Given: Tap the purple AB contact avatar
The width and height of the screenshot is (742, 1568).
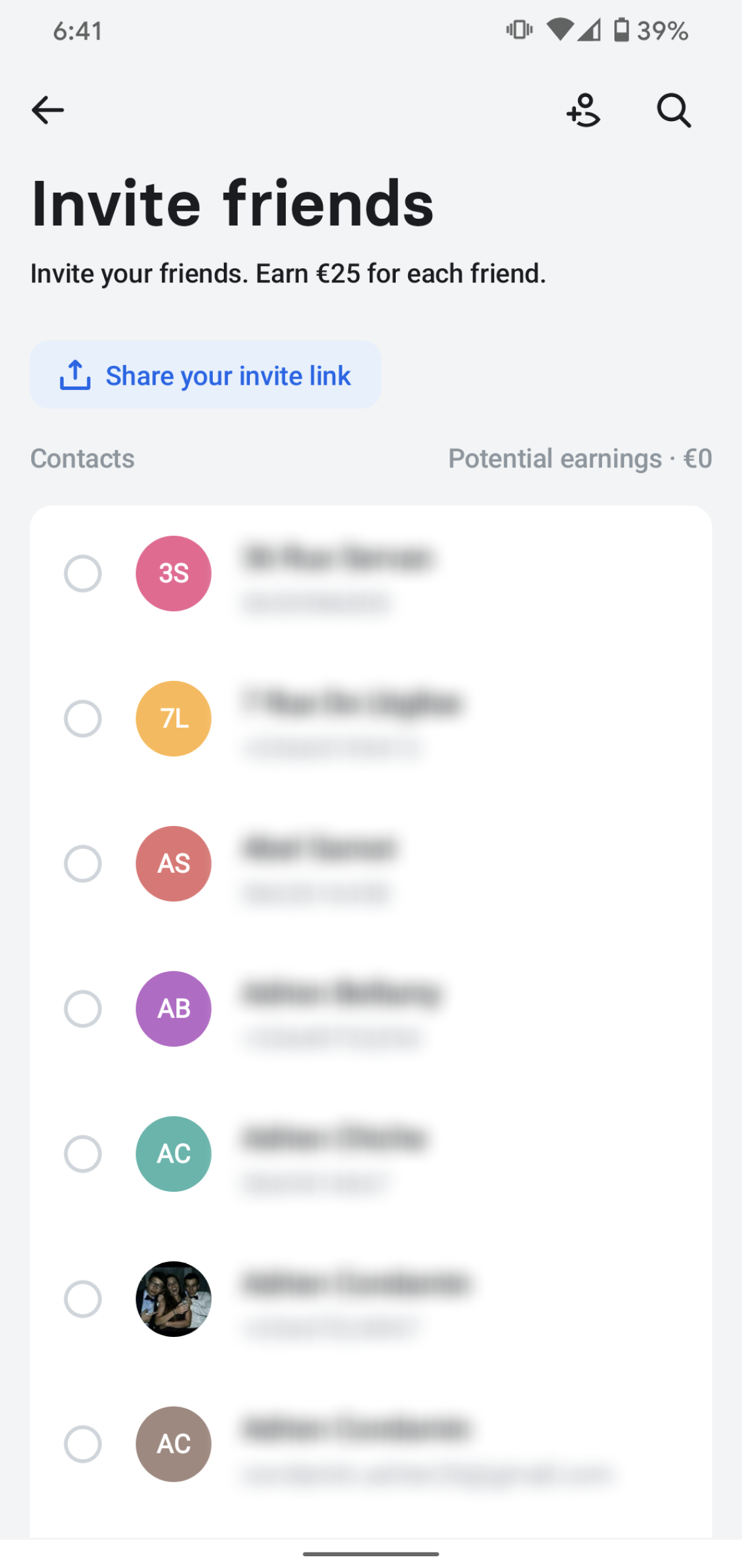Looking at the screenshot, I should pos(172,1009).
